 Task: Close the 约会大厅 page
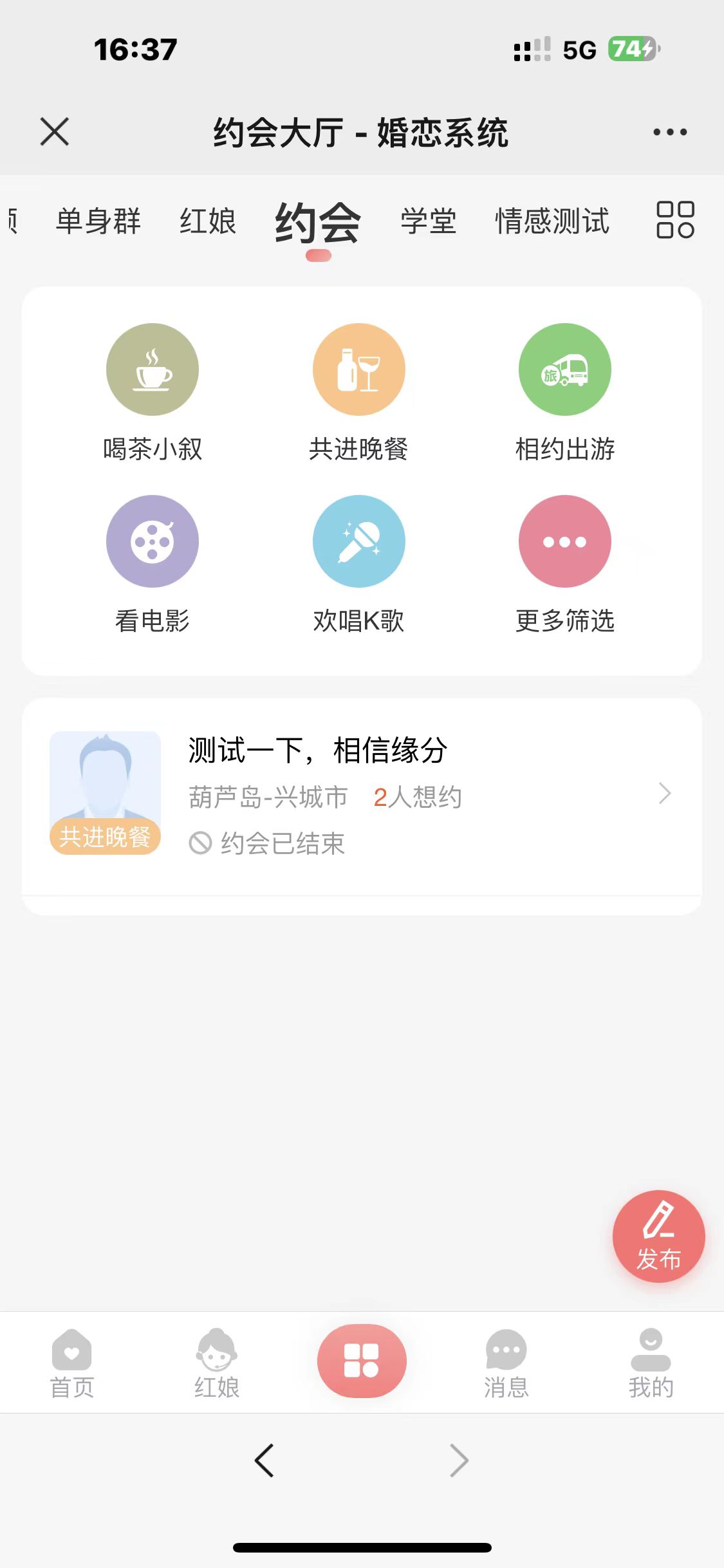(55, 132)
